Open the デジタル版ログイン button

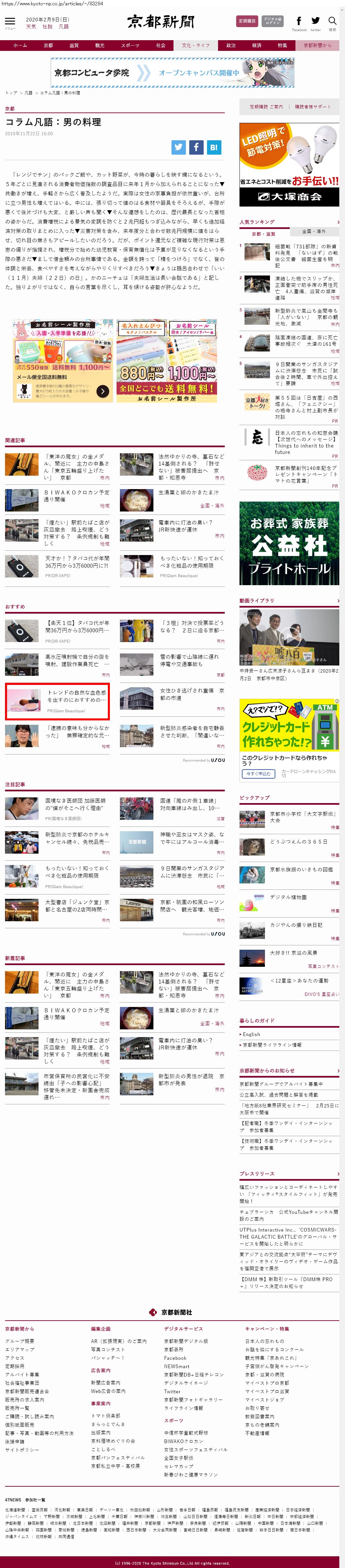coord(272,21)
